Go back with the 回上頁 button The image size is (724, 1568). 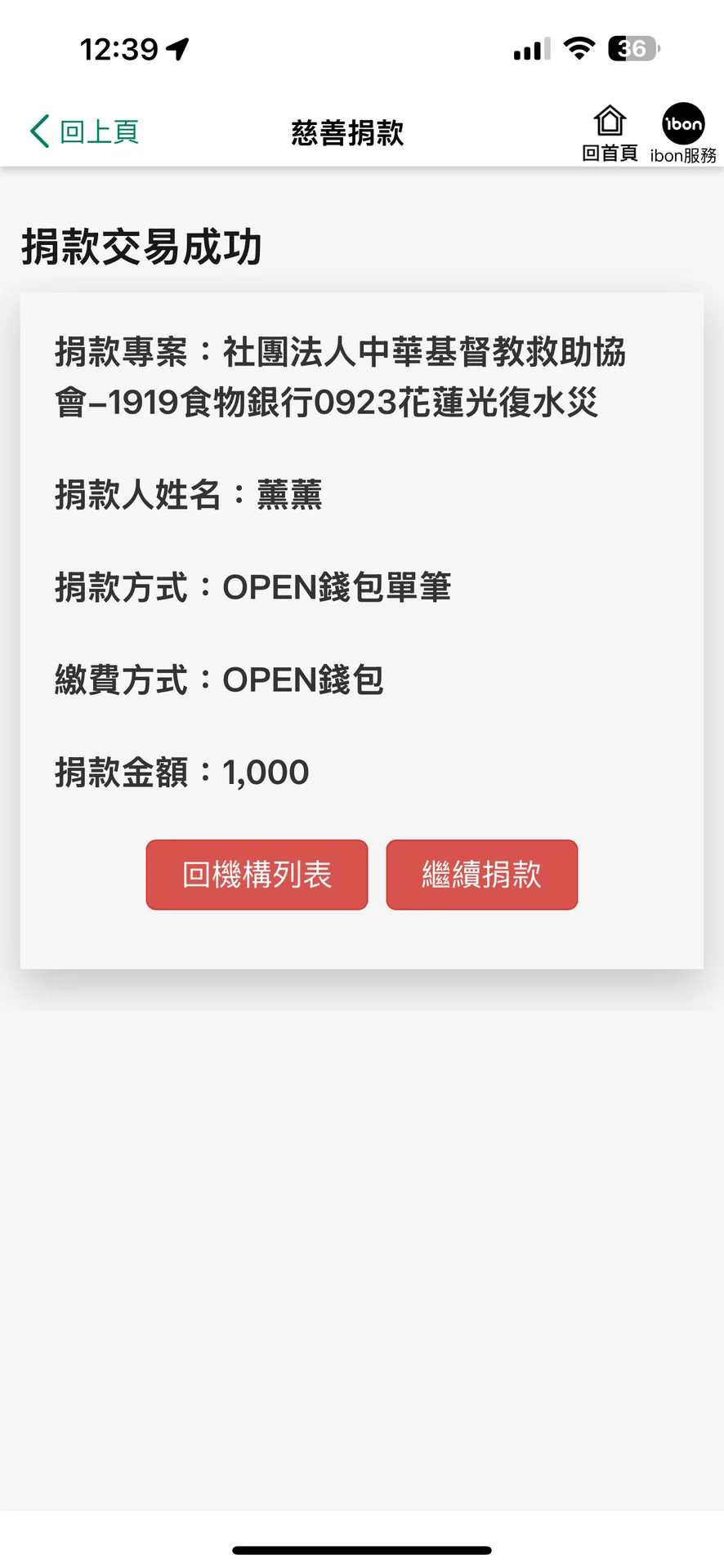[x=85, y=131]
